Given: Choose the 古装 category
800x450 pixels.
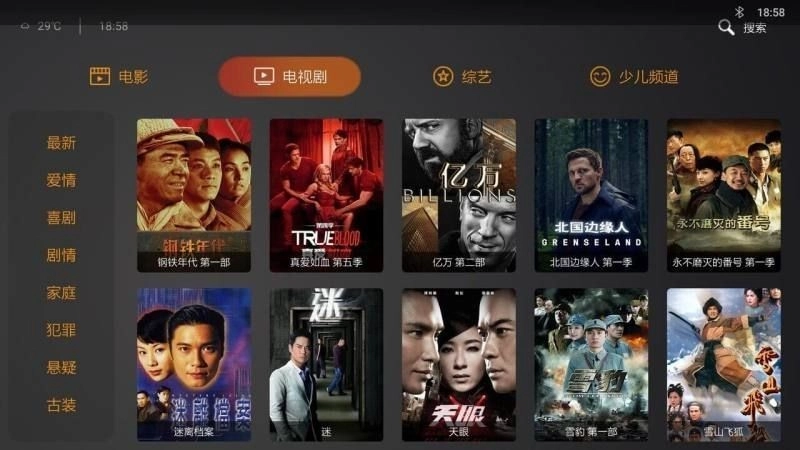Looking at the screenshot, I should 61,405.
